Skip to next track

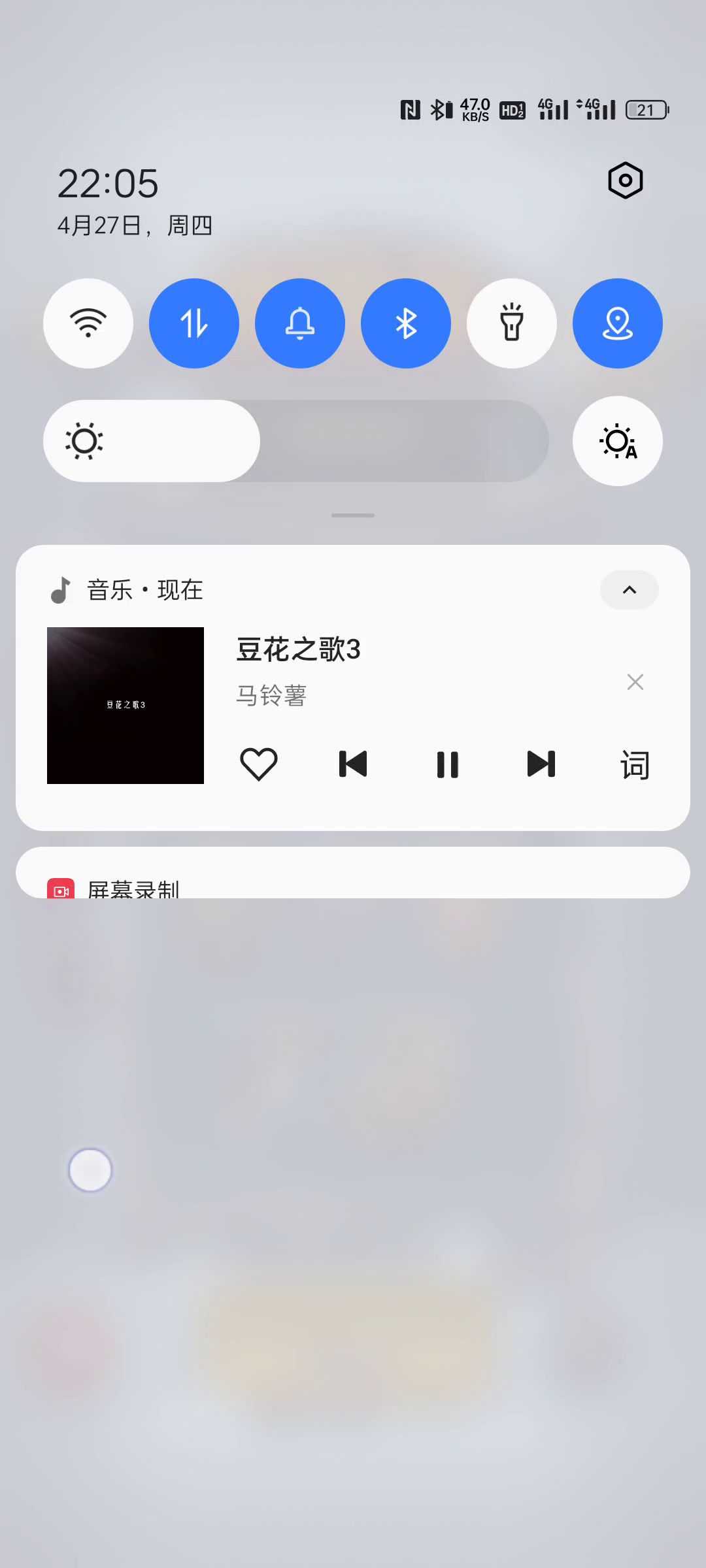[541, 764]
